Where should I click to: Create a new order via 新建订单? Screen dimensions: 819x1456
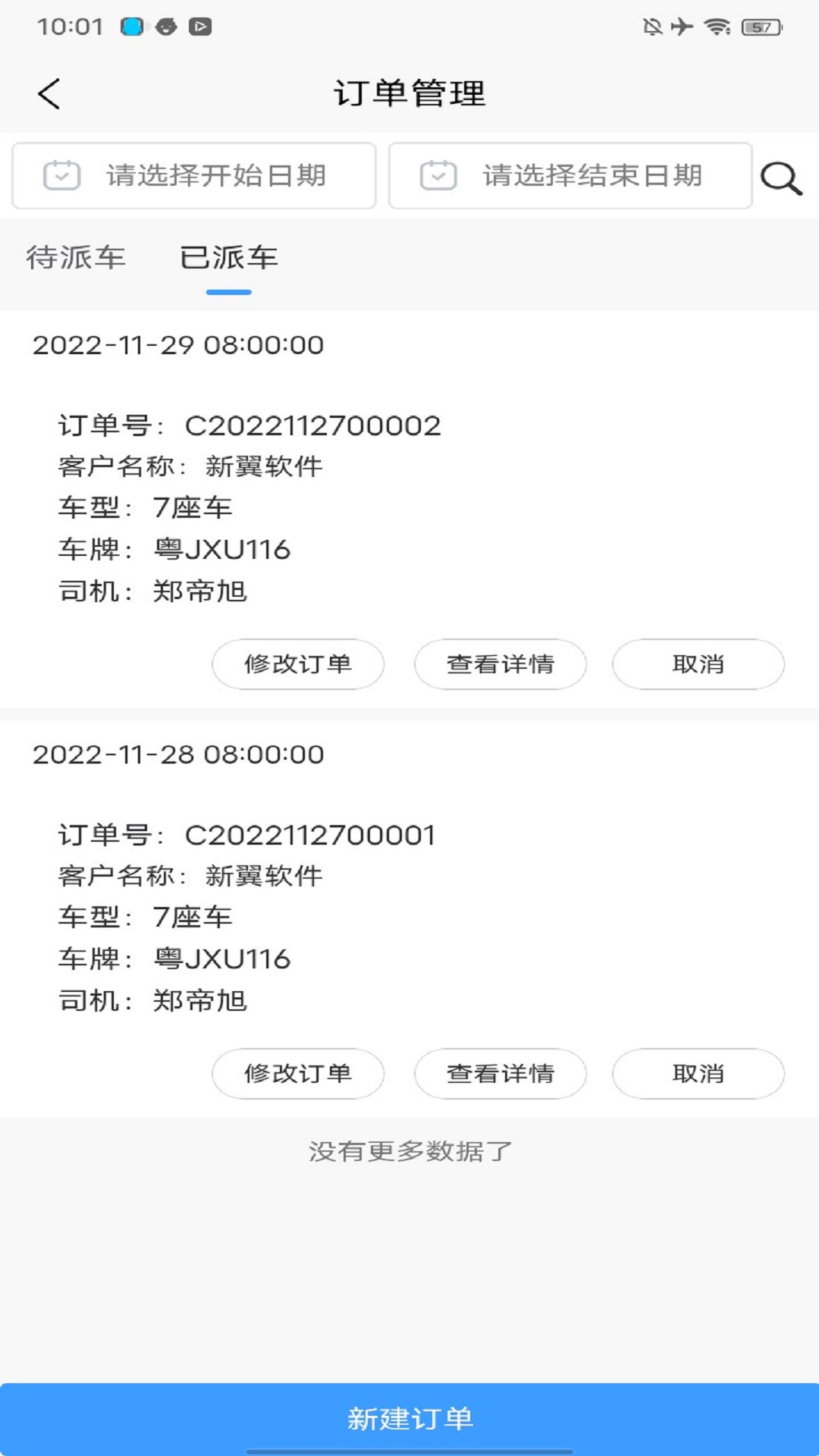[x=409, y=1418]
